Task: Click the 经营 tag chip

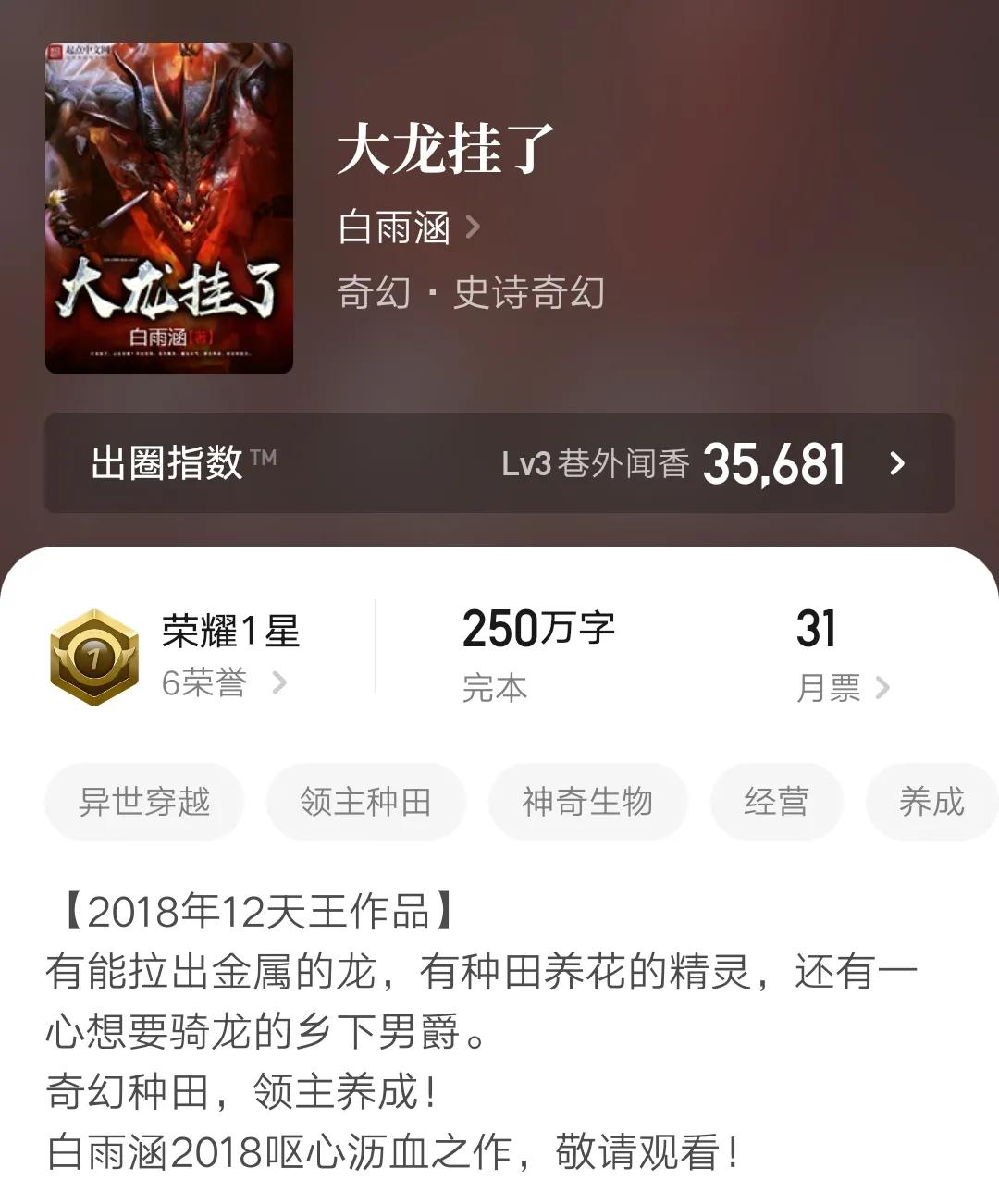Action: point(777,803)
